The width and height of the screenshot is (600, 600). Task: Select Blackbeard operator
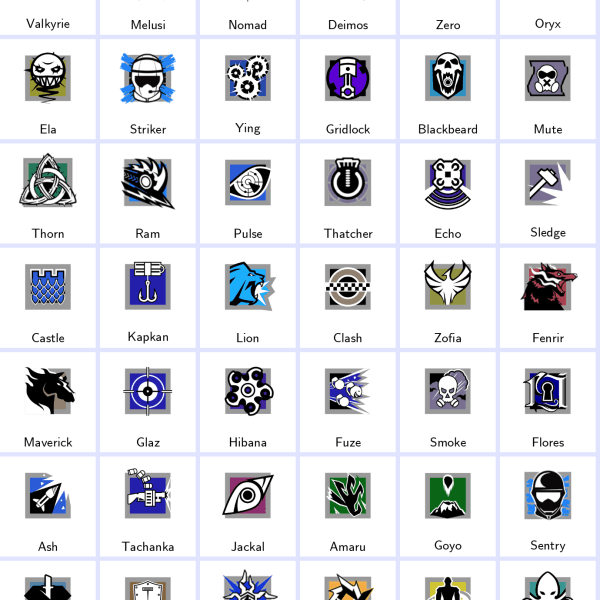click(x=448, y=88)
